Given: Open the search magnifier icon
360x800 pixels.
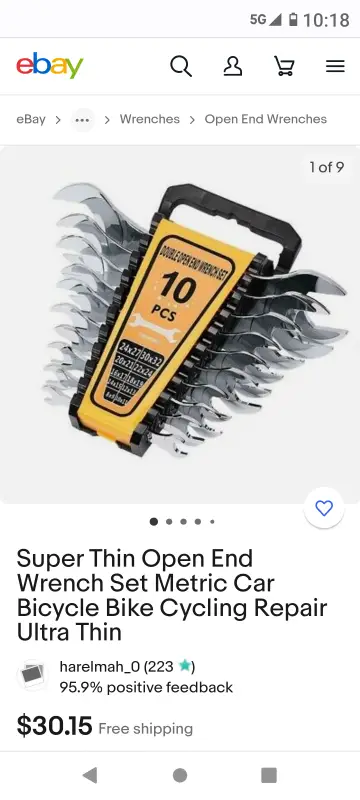Looking at the screenshot, I should point(181,66).
